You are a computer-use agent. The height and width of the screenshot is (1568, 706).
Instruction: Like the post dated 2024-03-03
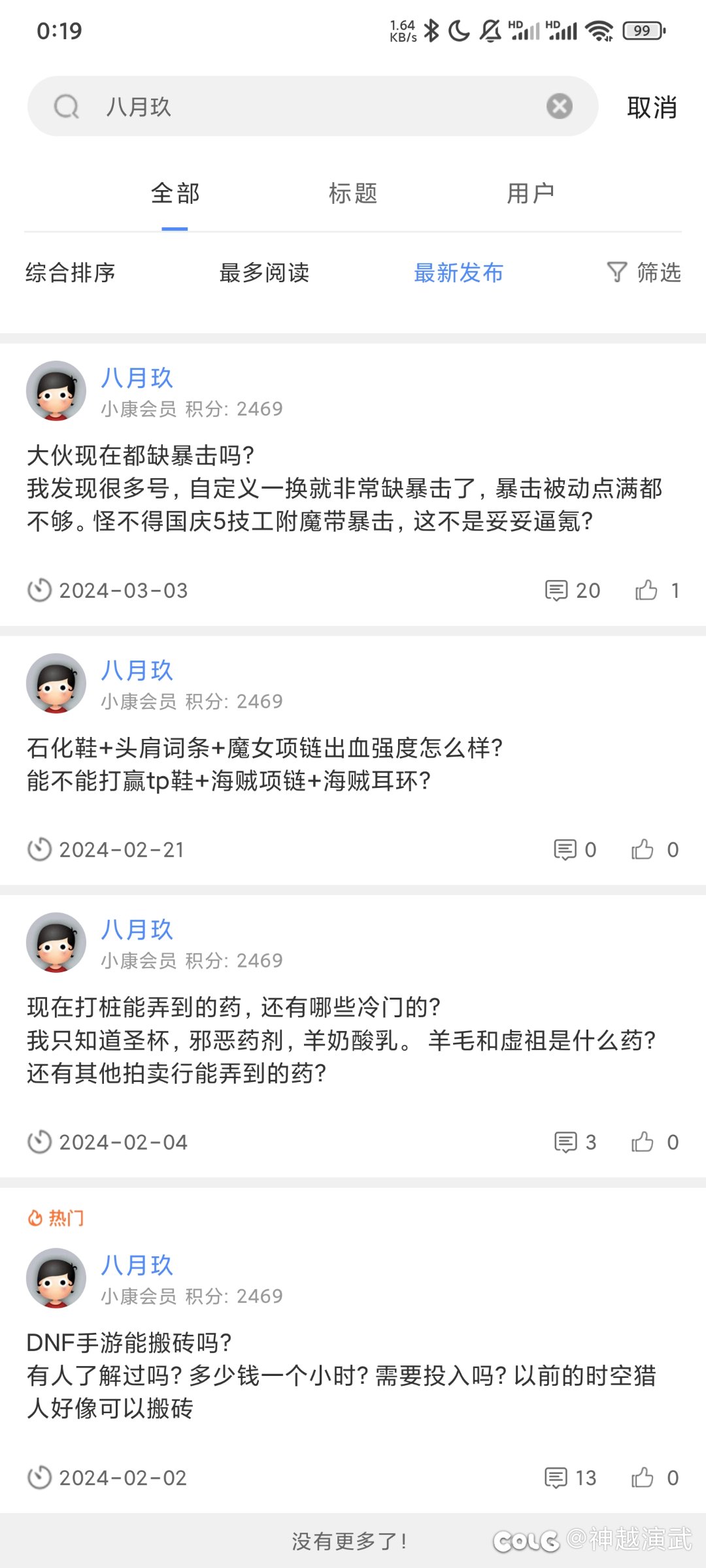tap(657, 591)
